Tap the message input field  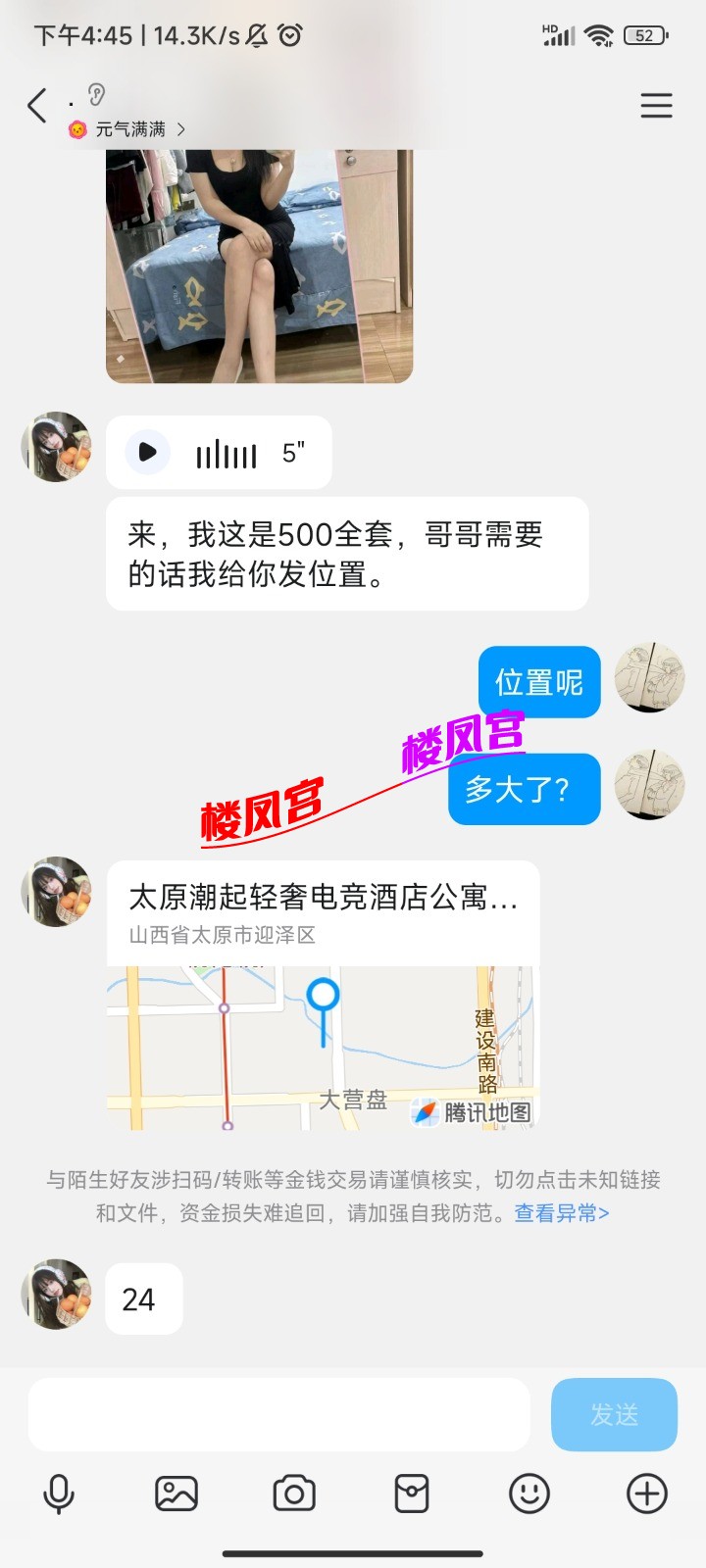pyautogui.click(x=277, y=1414)
